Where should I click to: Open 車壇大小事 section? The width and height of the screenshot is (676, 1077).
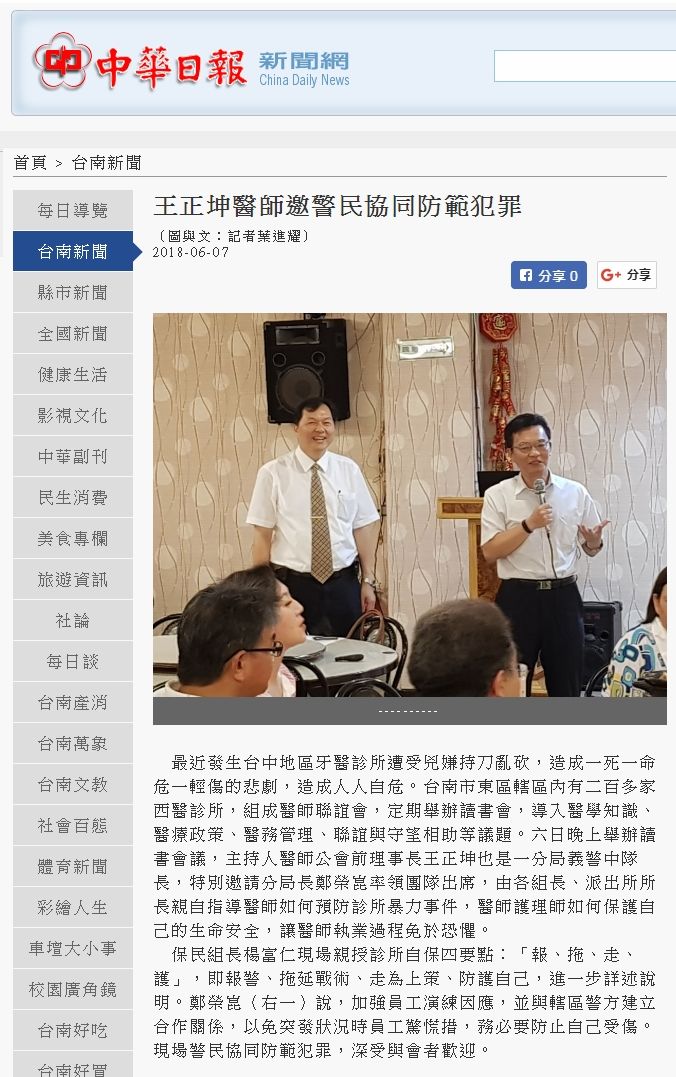click(x=72, y=948)
